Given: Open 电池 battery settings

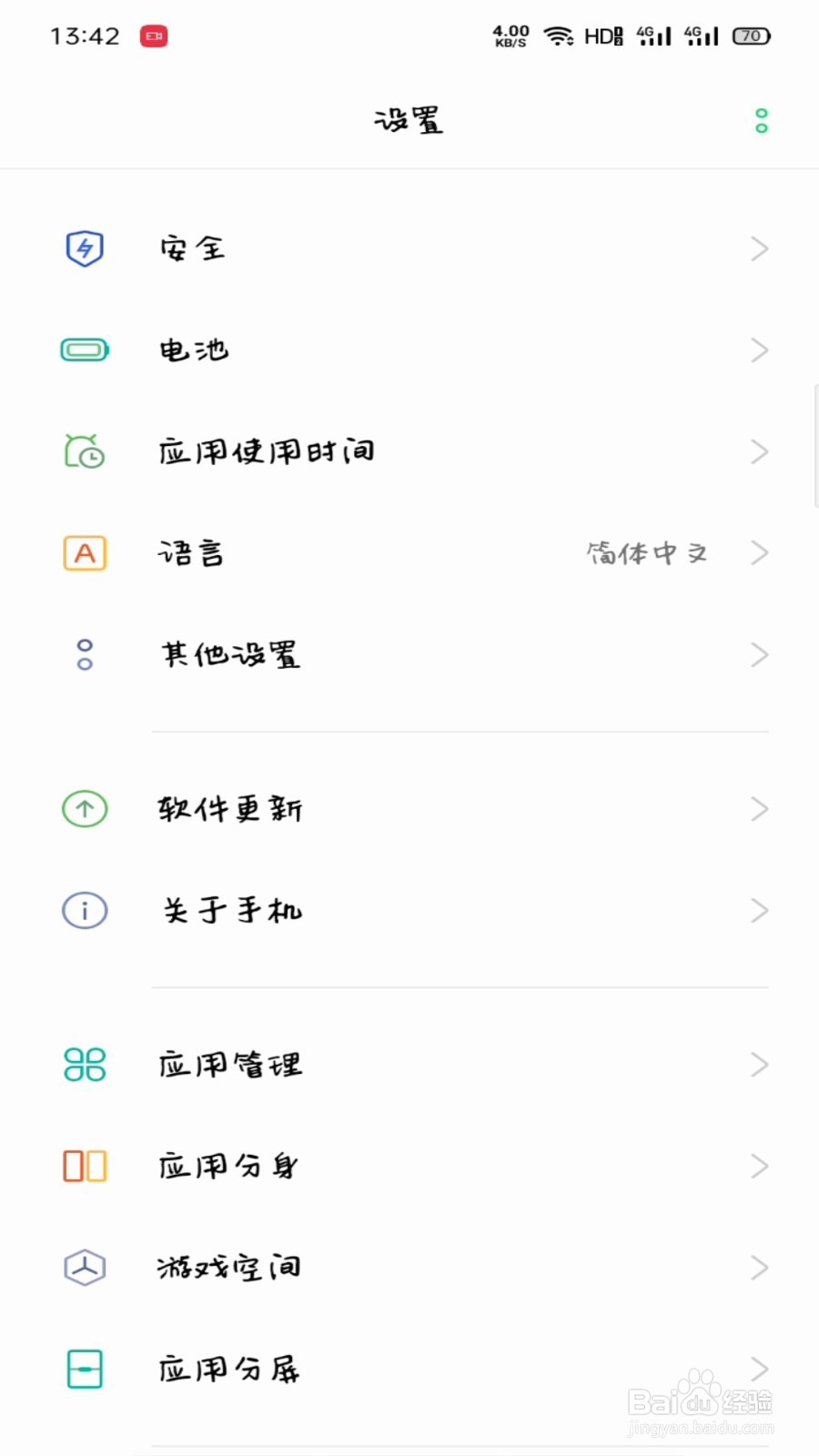Looking at the screenshot, I should (x=409, y=350).
